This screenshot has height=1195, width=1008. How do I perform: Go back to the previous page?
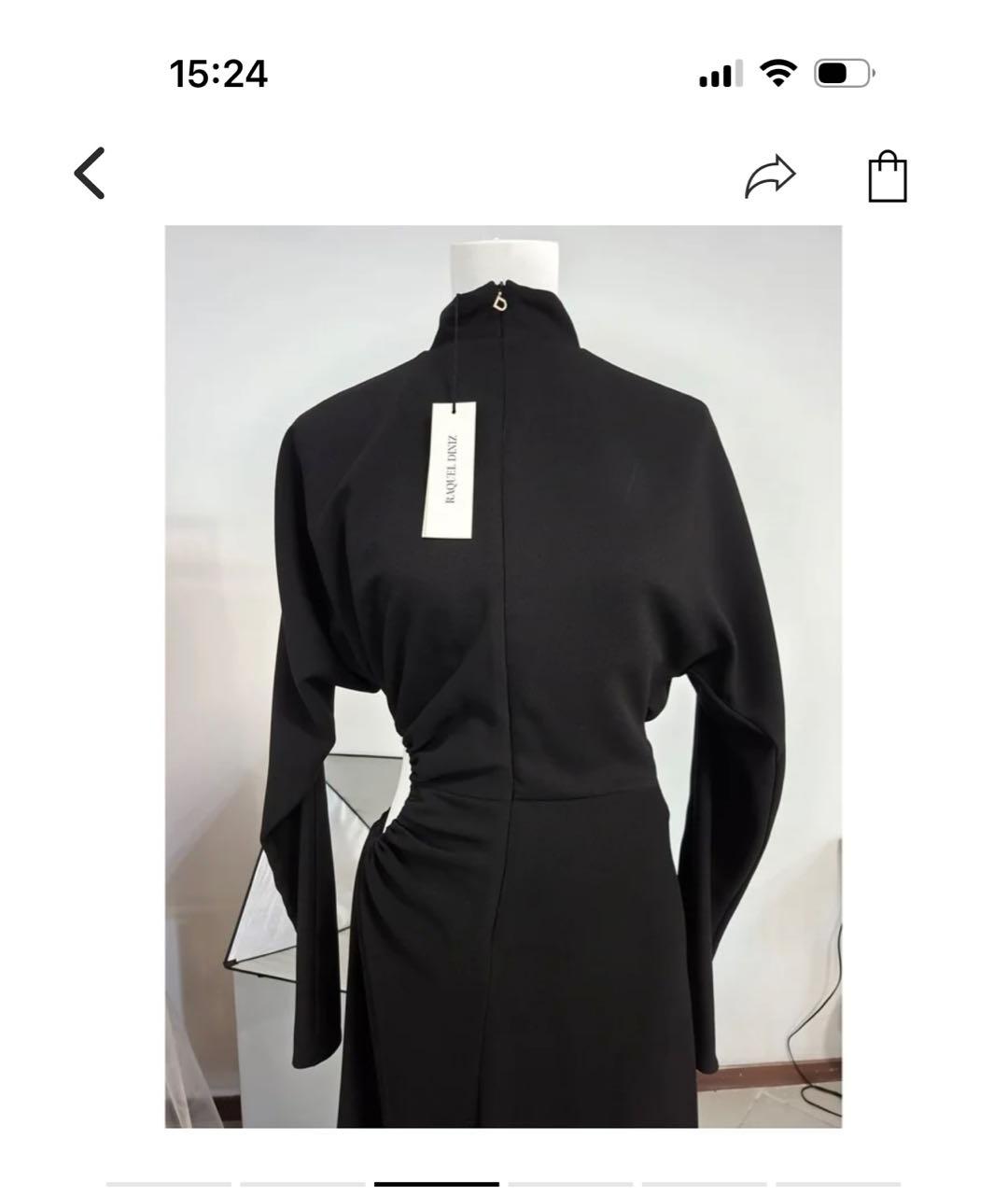(90, 174)
